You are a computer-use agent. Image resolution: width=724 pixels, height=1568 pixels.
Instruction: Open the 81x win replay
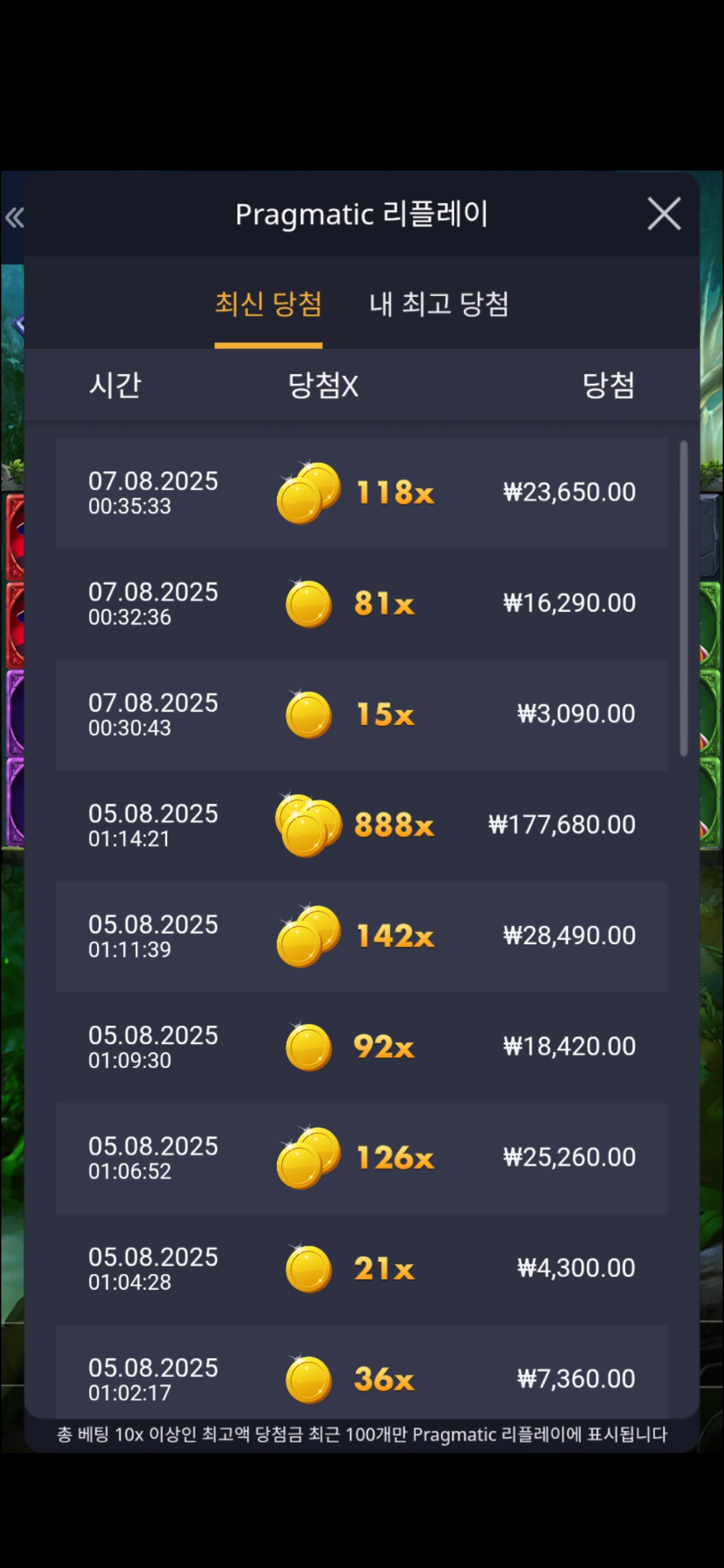click(x=361, y=604)
